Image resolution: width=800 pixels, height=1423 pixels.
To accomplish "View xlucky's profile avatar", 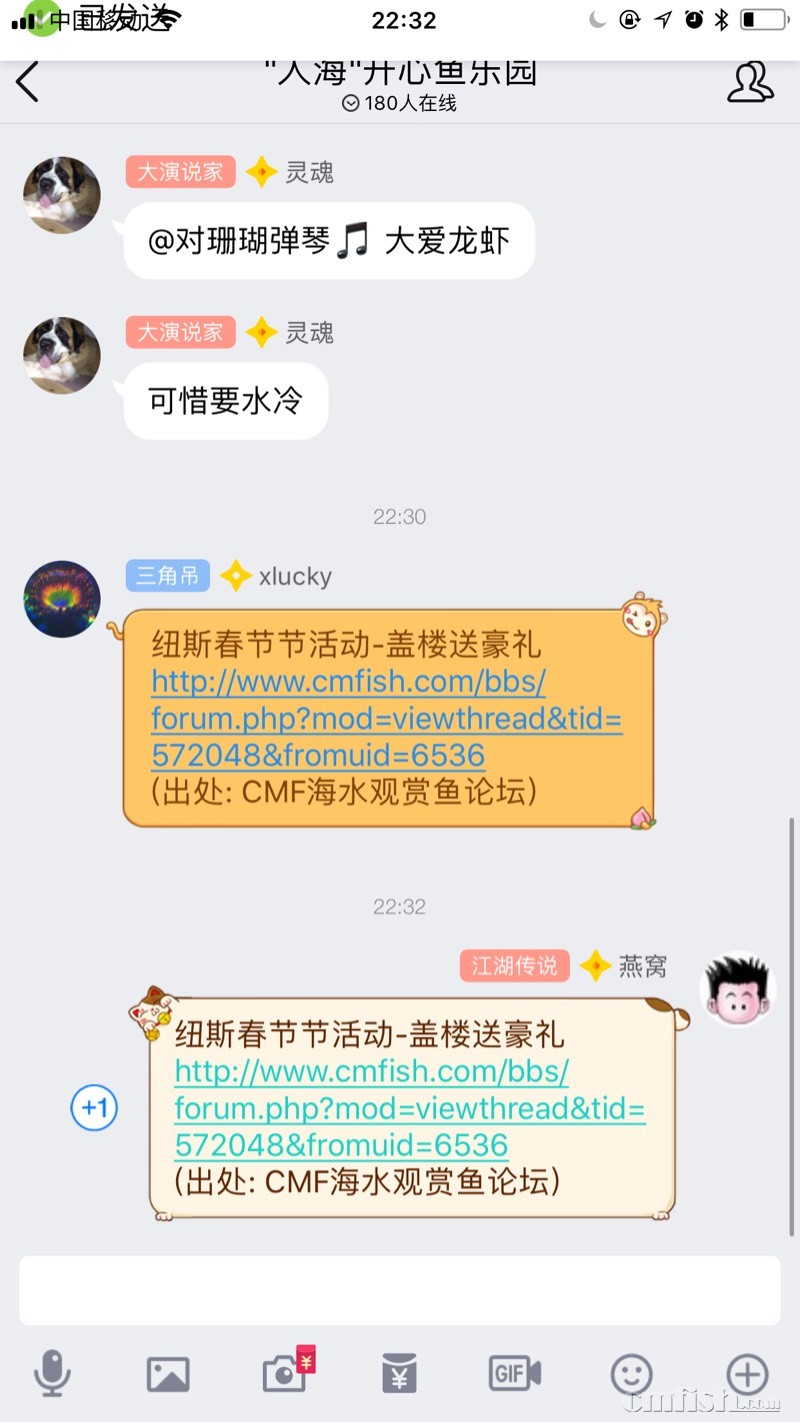I will (62, 599).
